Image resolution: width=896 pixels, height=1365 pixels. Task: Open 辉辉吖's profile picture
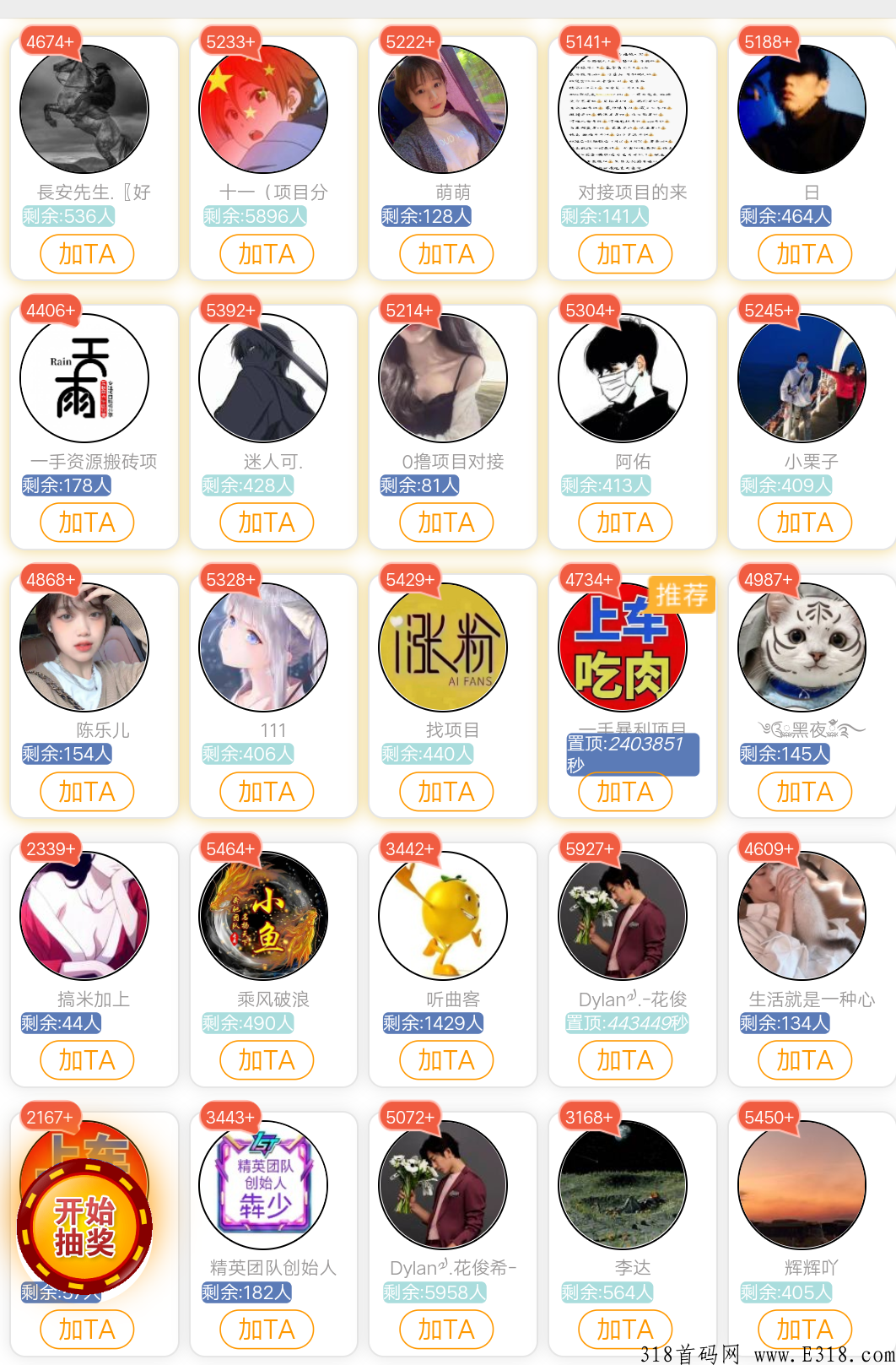pos(802,1184)
